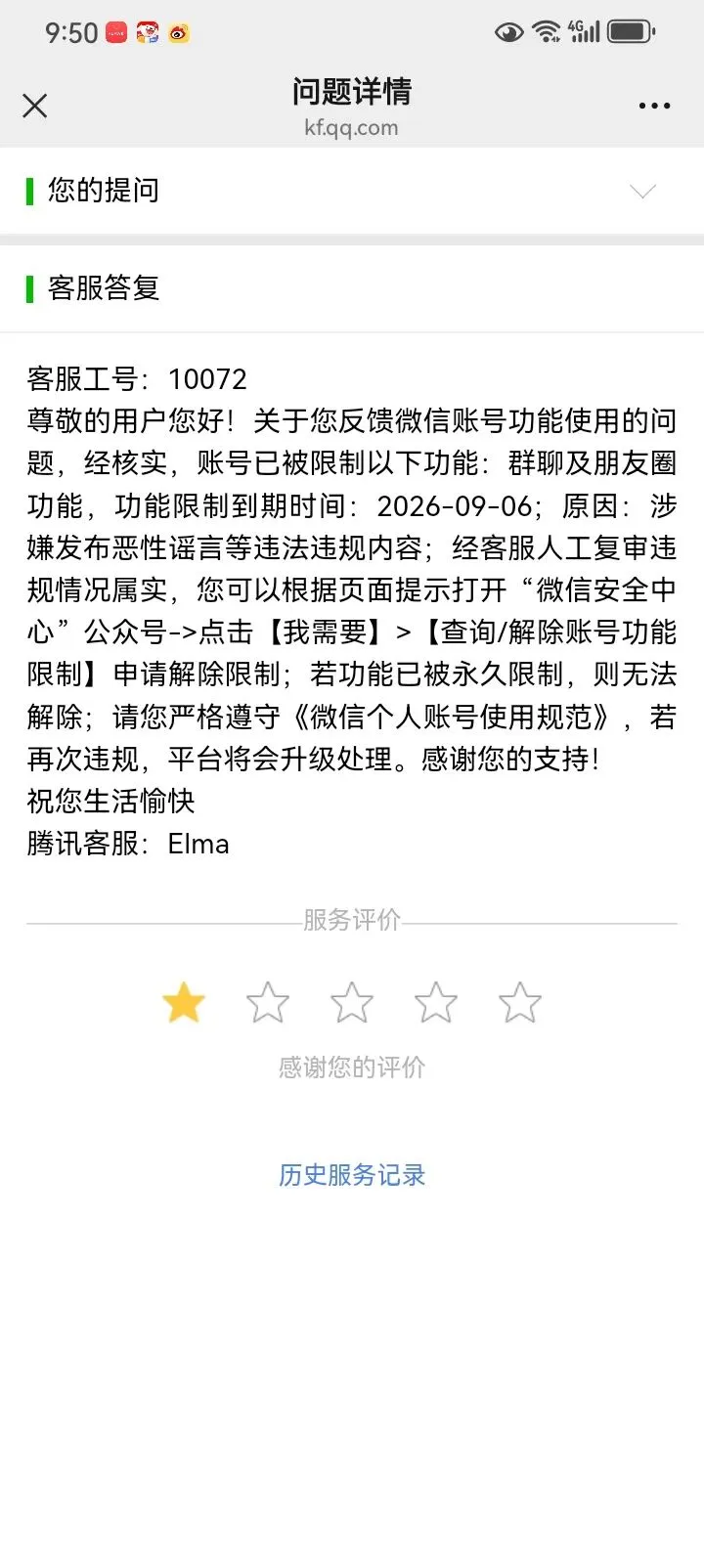This screenshot has width=704, height=1568.
Task: Expand the 您的提问 section
Action: point(352,191)
